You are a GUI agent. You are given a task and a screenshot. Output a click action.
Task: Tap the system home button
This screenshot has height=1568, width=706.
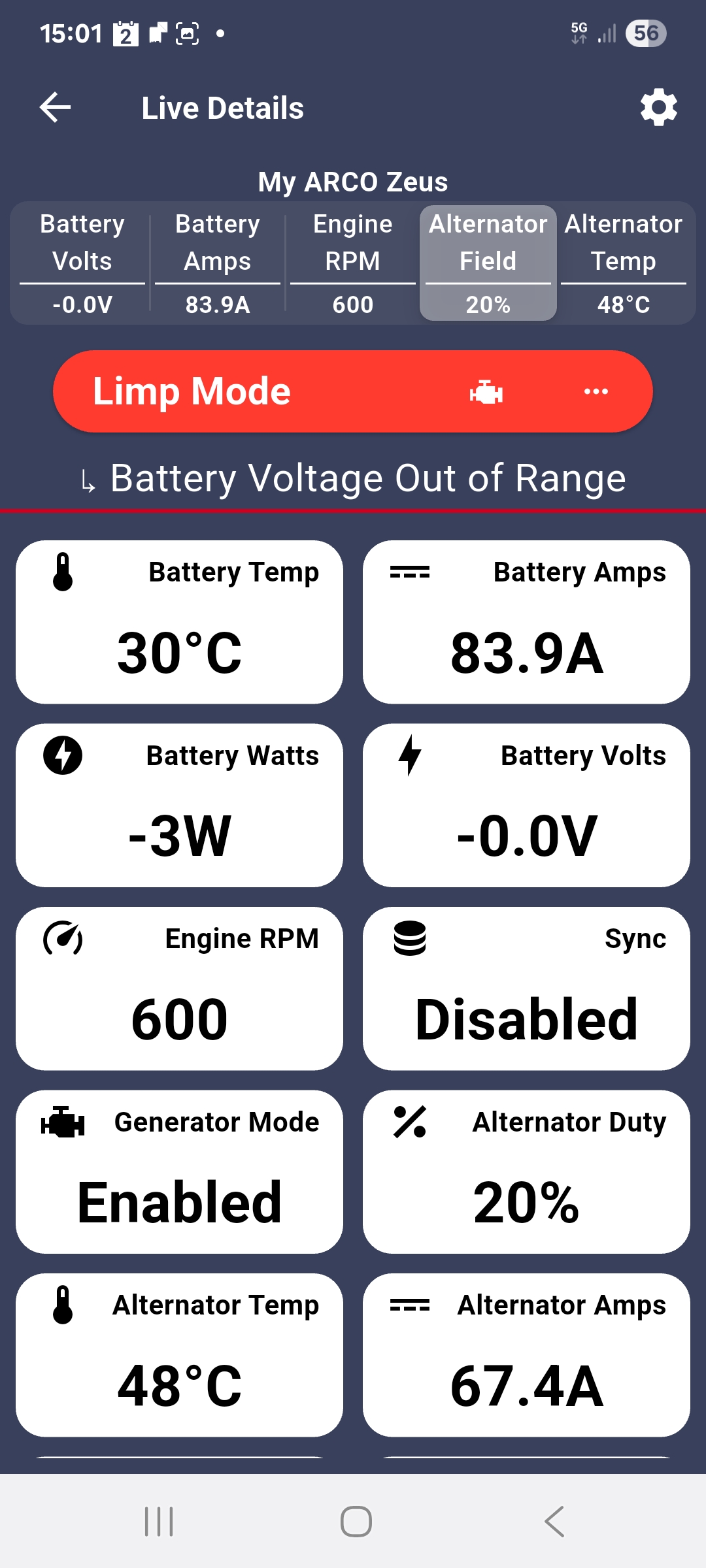(x=356, y=1522)
